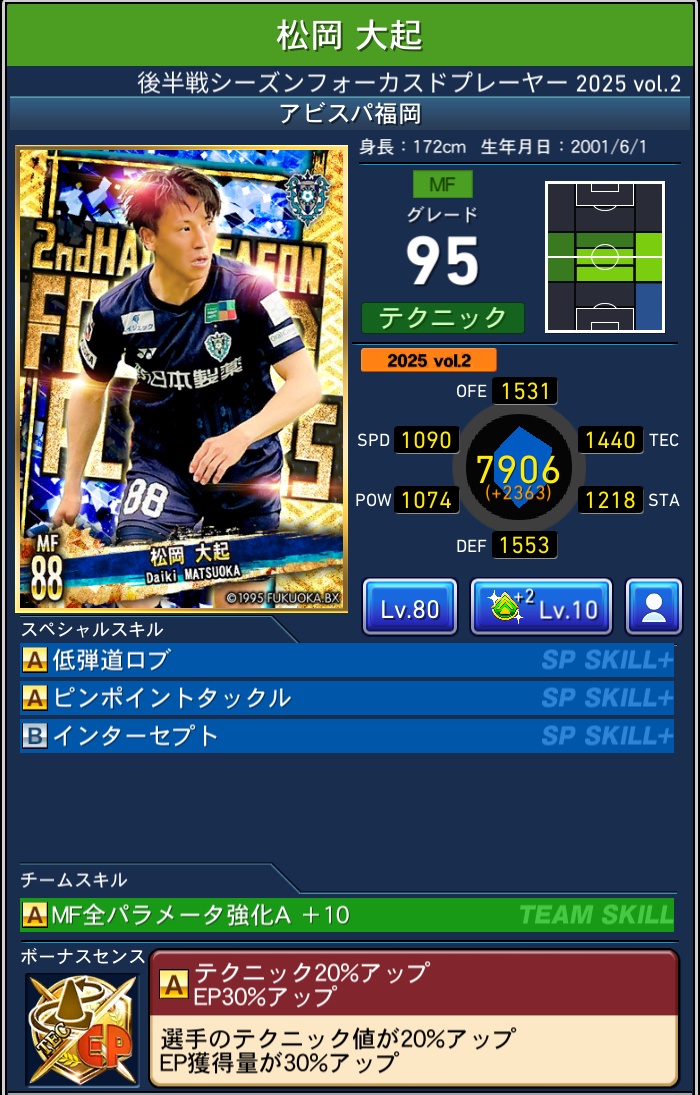
Task: Enlarge the 松岡 大起 player card image
Action: point(182,379)
